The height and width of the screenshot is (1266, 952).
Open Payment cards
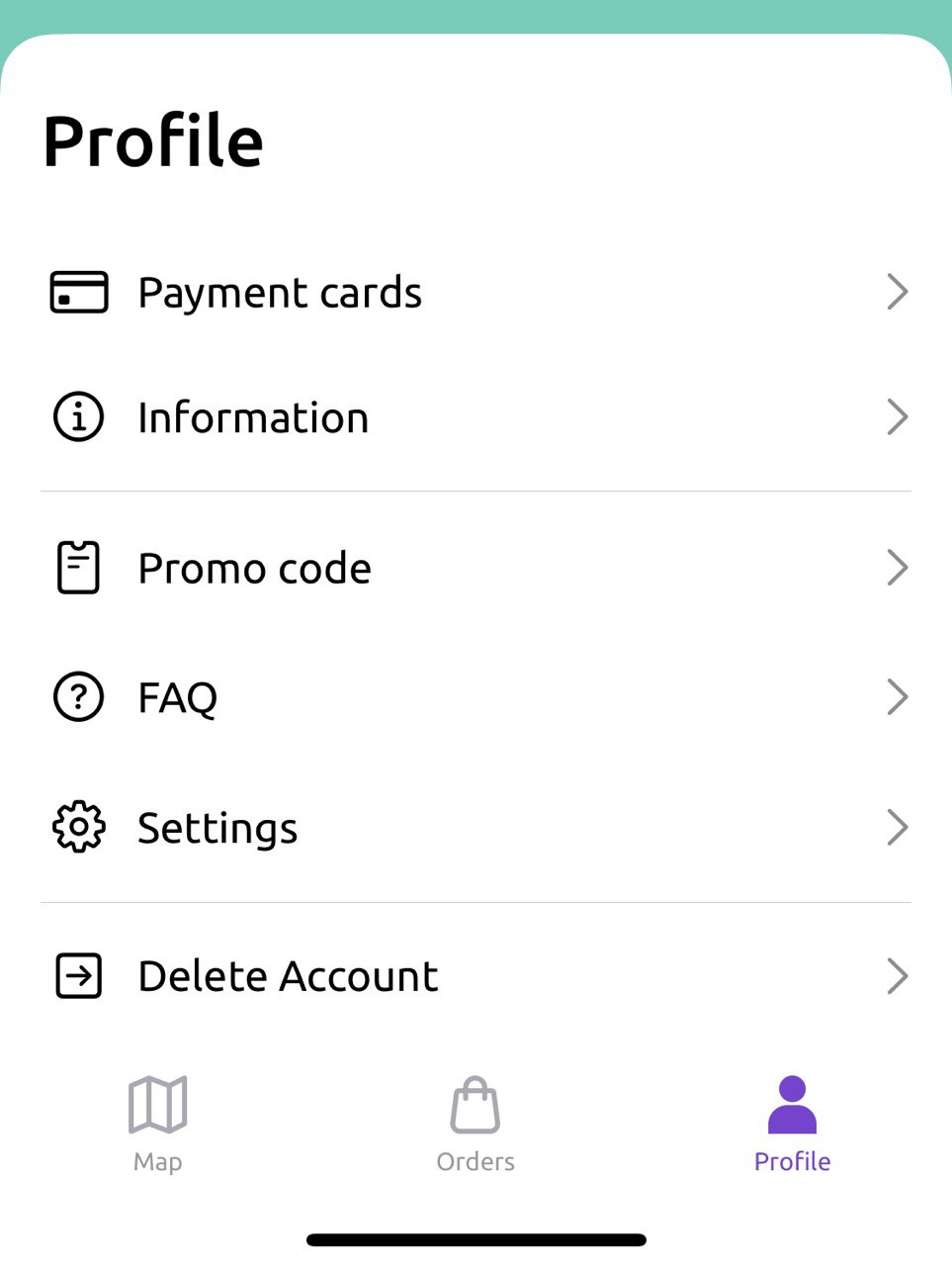point(280,293)
